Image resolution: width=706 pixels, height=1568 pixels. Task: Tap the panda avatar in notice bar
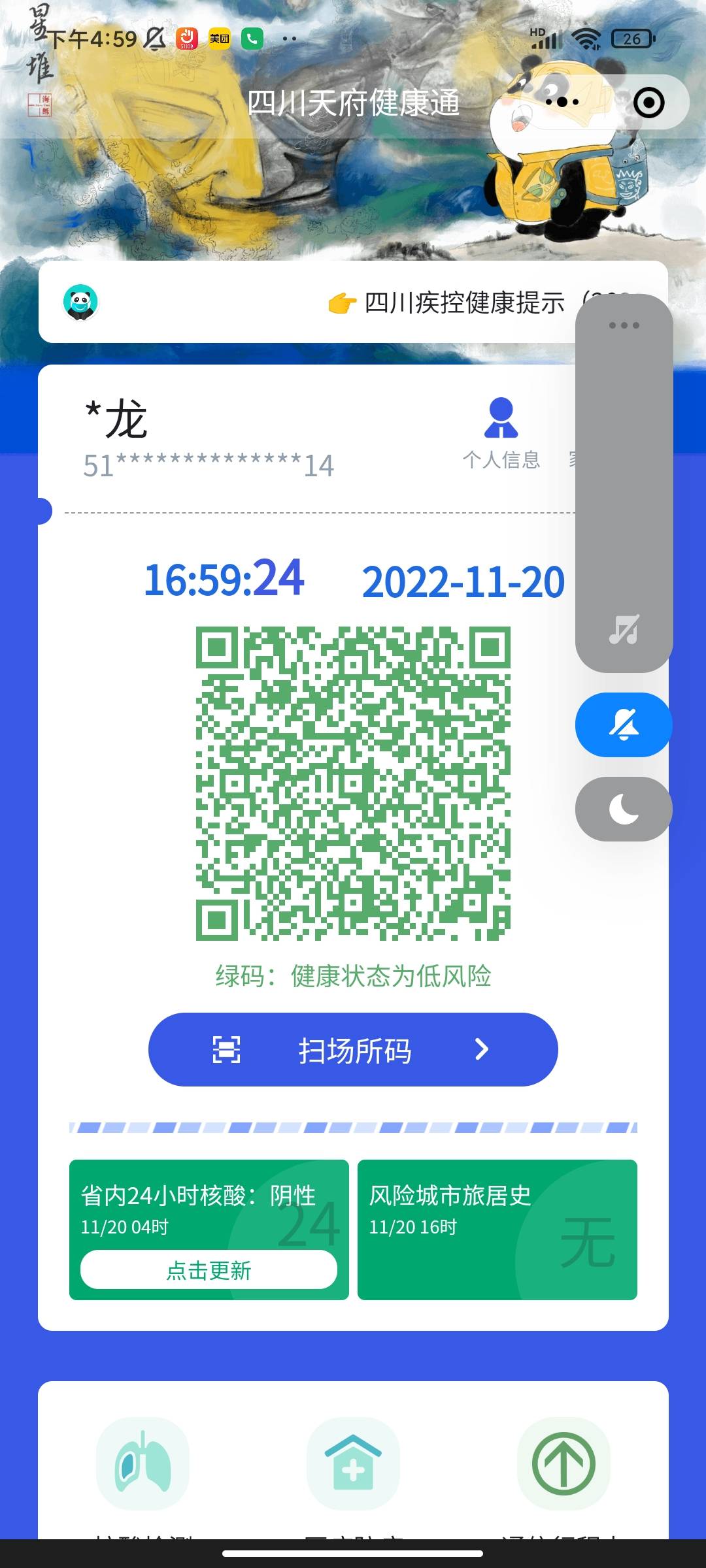point(80,302)
